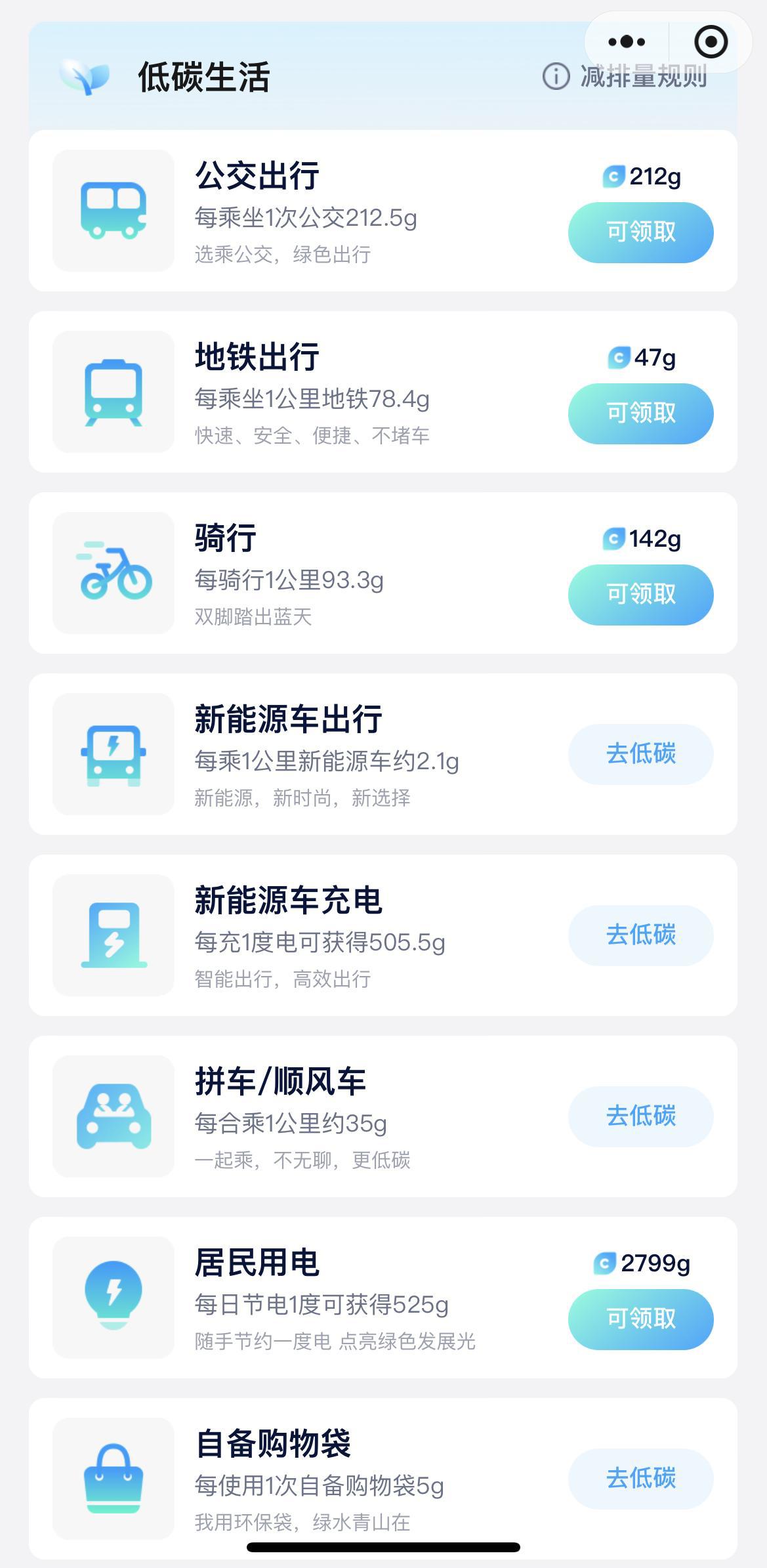Tap 去低碳 for 新能源车充电
Screen dimensions: 767x1568
(x=640, y=935)
